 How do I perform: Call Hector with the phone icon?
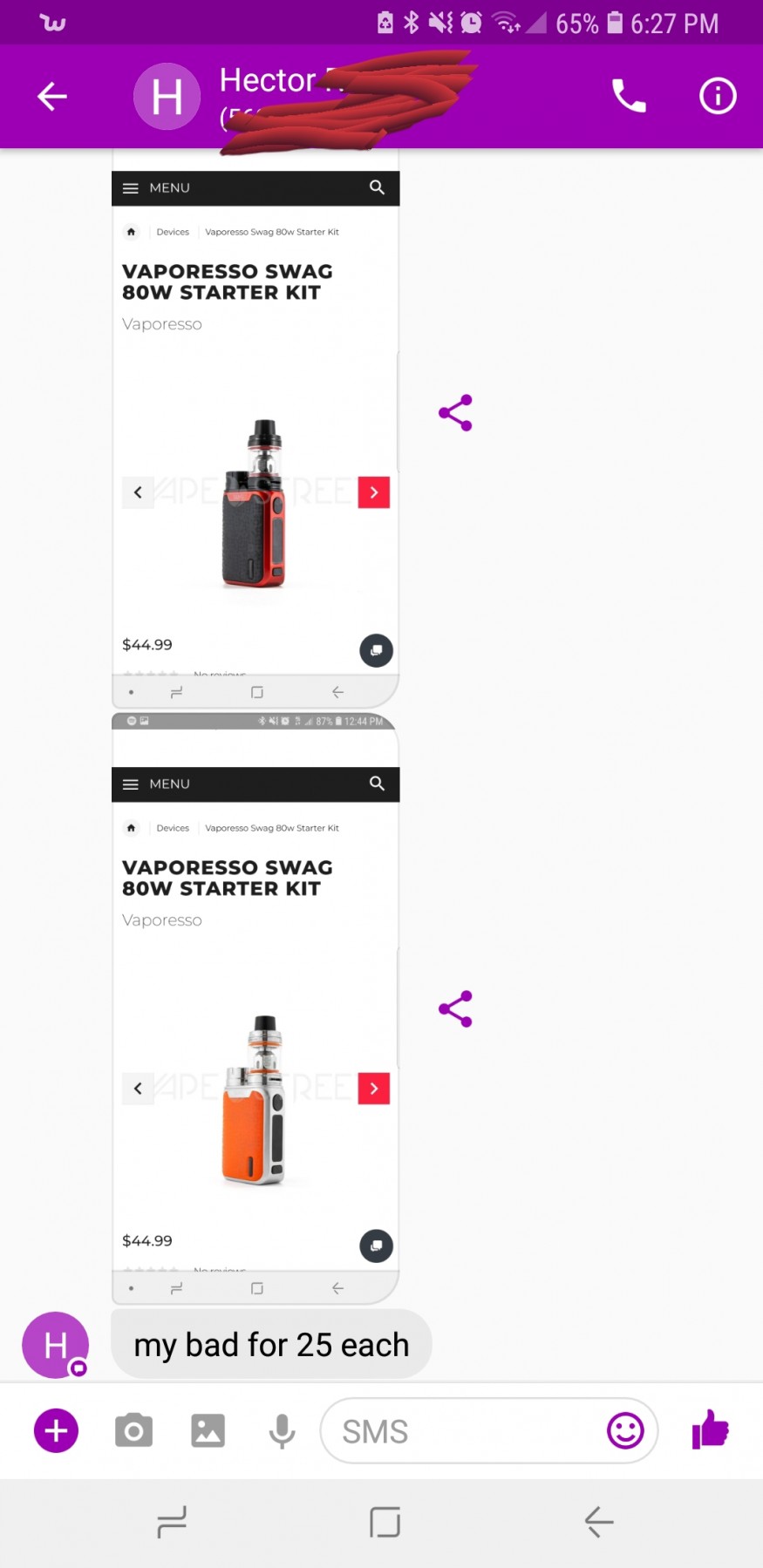(x=628, y=96)
